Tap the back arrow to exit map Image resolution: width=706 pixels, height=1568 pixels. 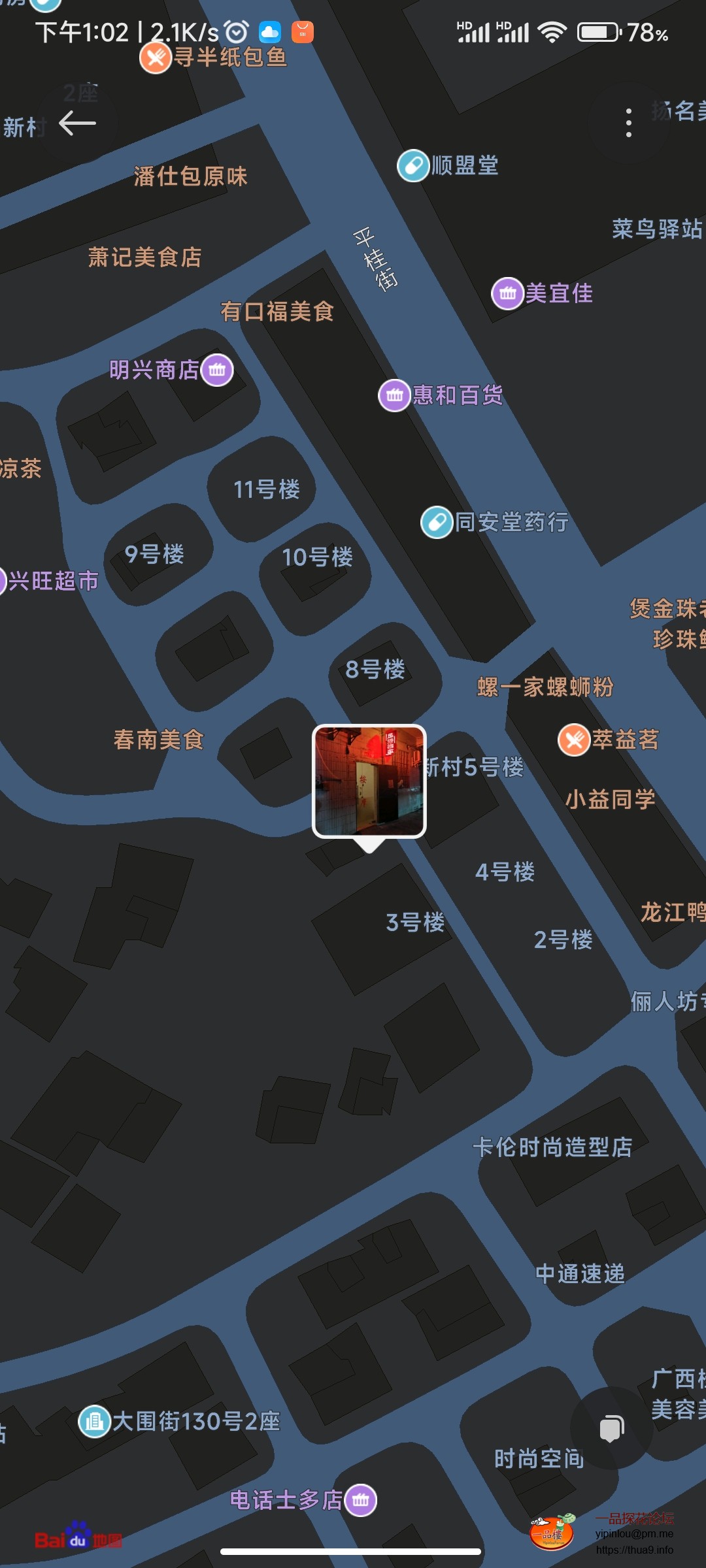pos(78,123)
